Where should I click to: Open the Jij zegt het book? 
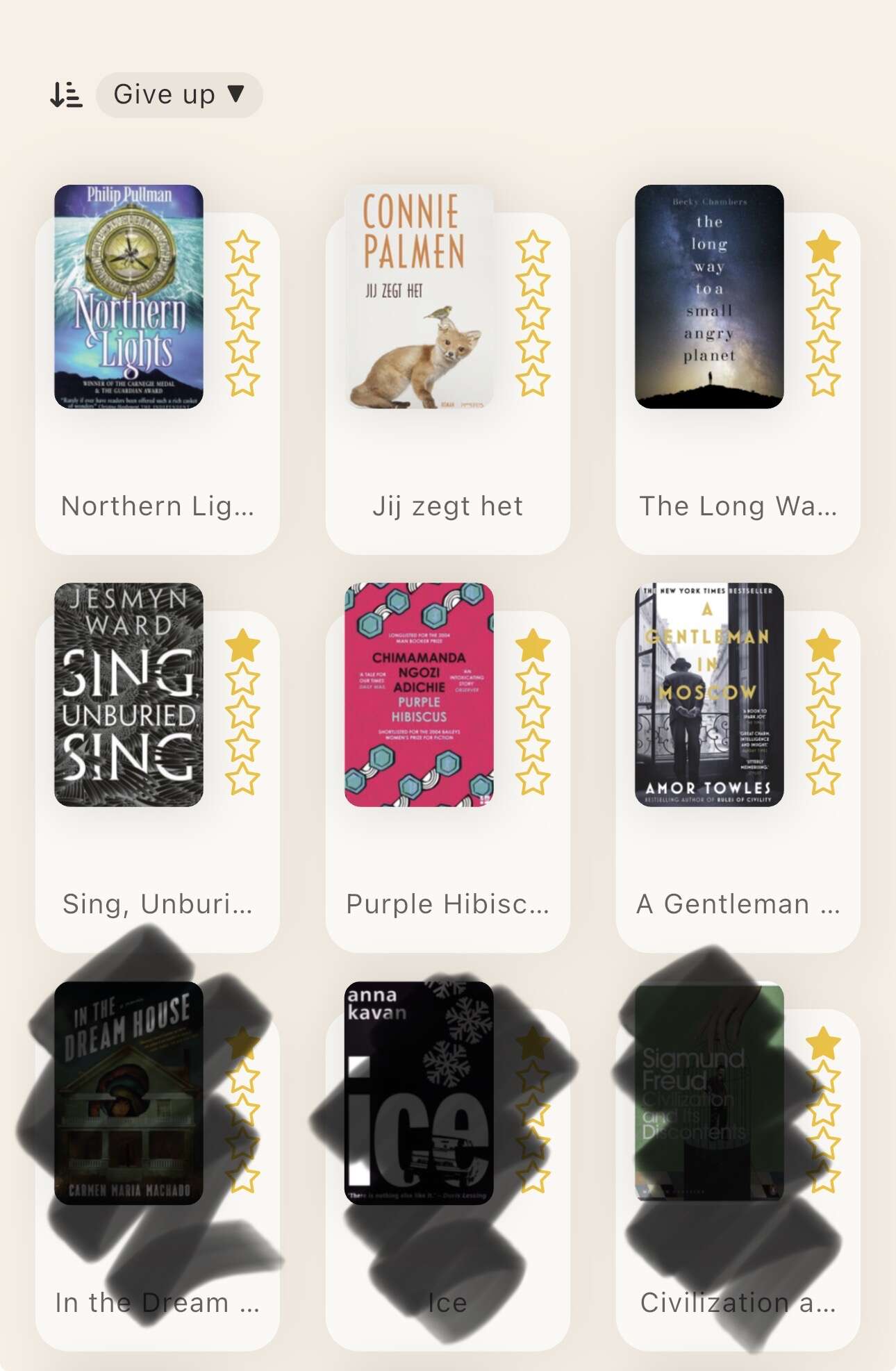(420, 297)
